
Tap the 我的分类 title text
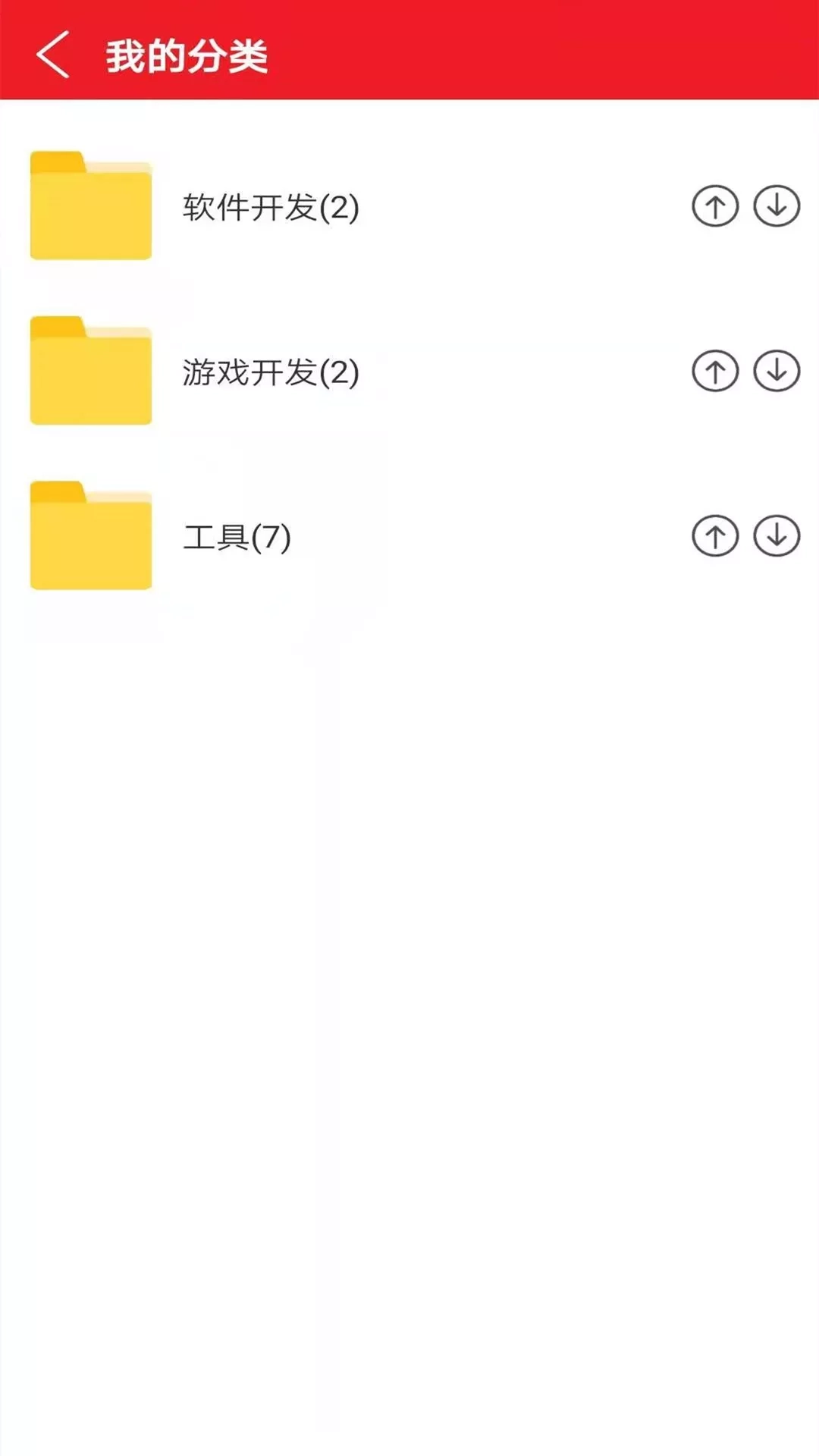[188, 55]
